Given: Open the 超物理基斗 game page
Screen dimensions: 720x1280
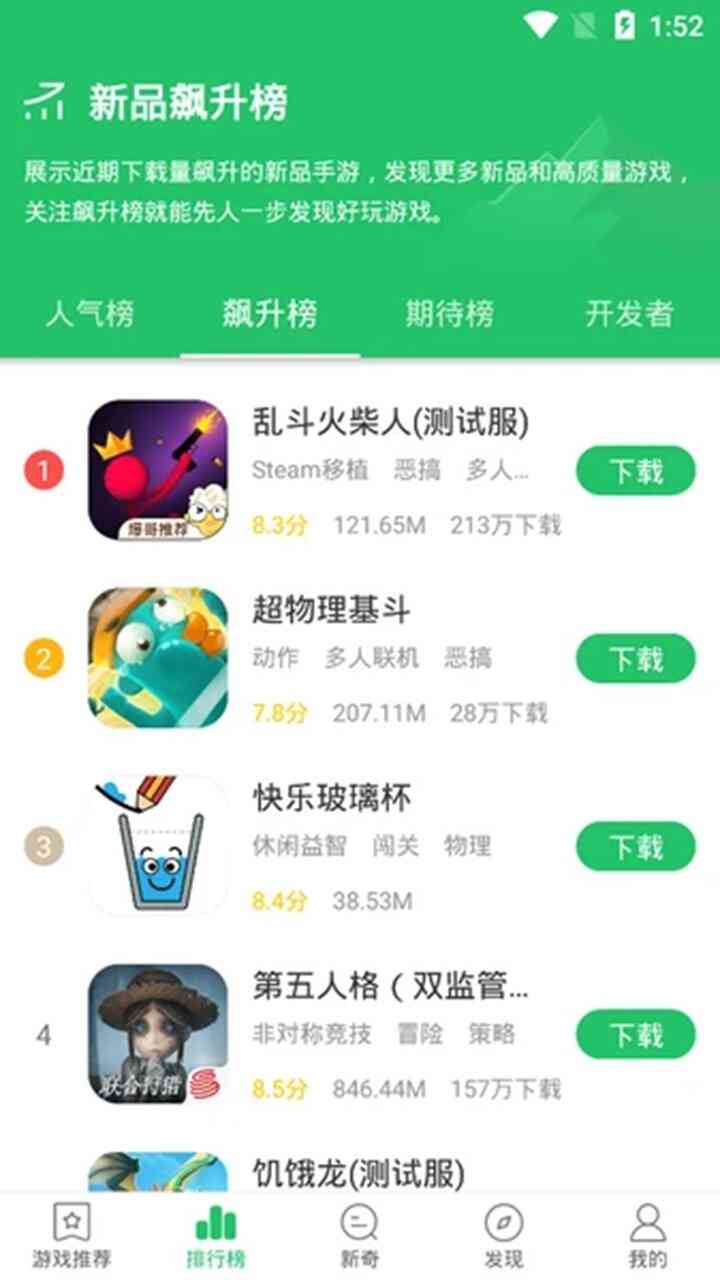Looking at the screenshot, I should point(331,611).
